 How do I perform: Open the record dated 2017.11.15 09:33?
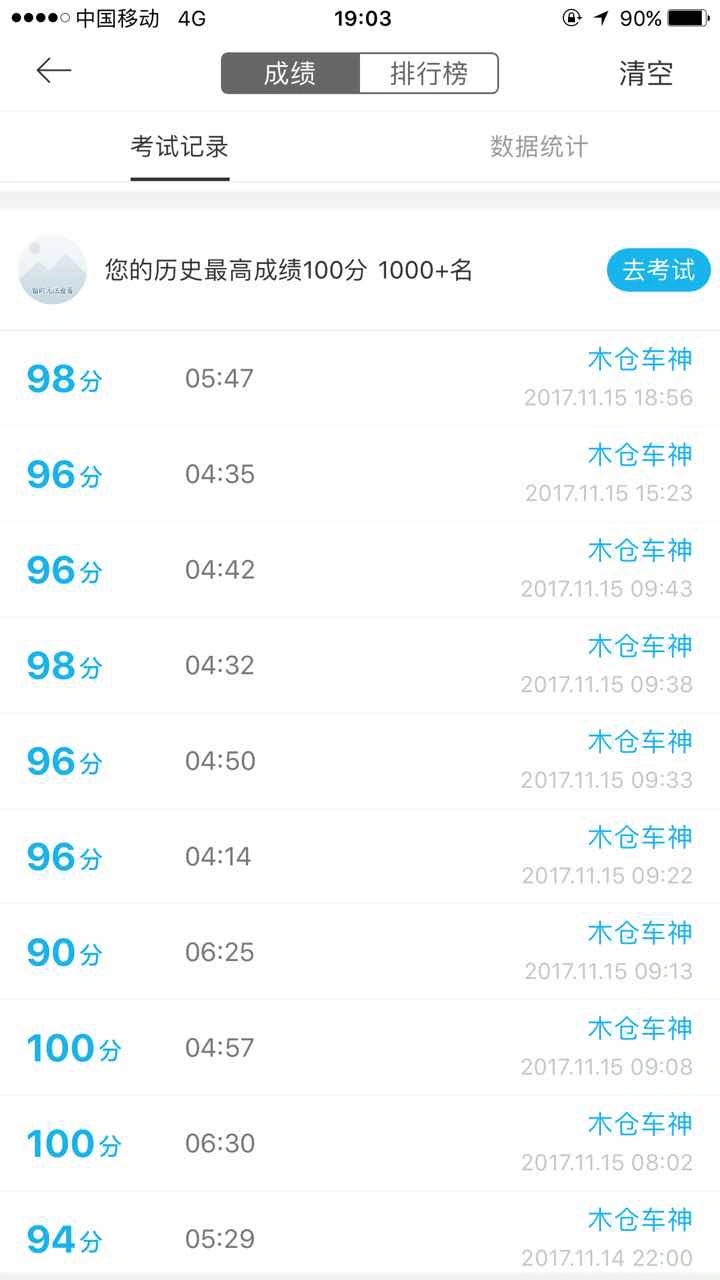pos(360,761)
